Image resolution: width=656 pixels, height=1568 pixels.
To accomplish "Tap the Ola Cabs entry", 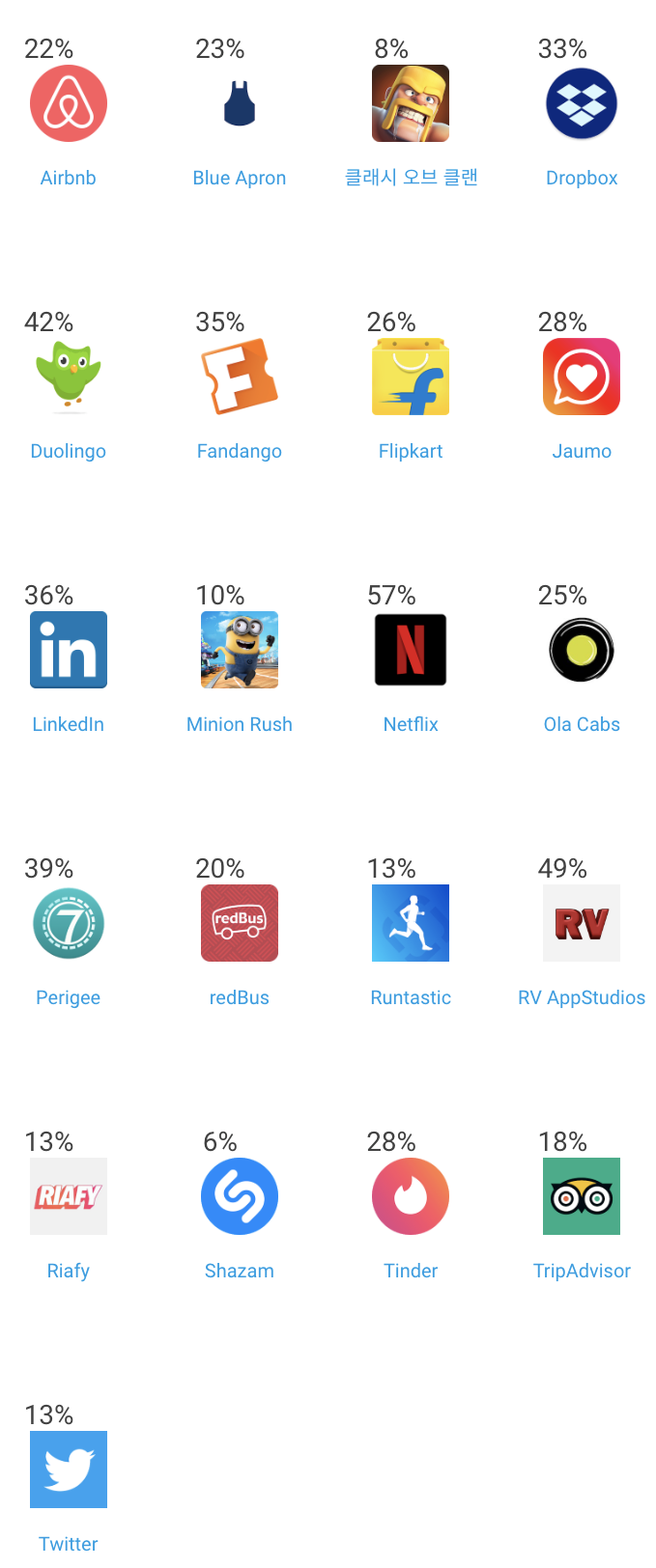I will pos(582,651).
